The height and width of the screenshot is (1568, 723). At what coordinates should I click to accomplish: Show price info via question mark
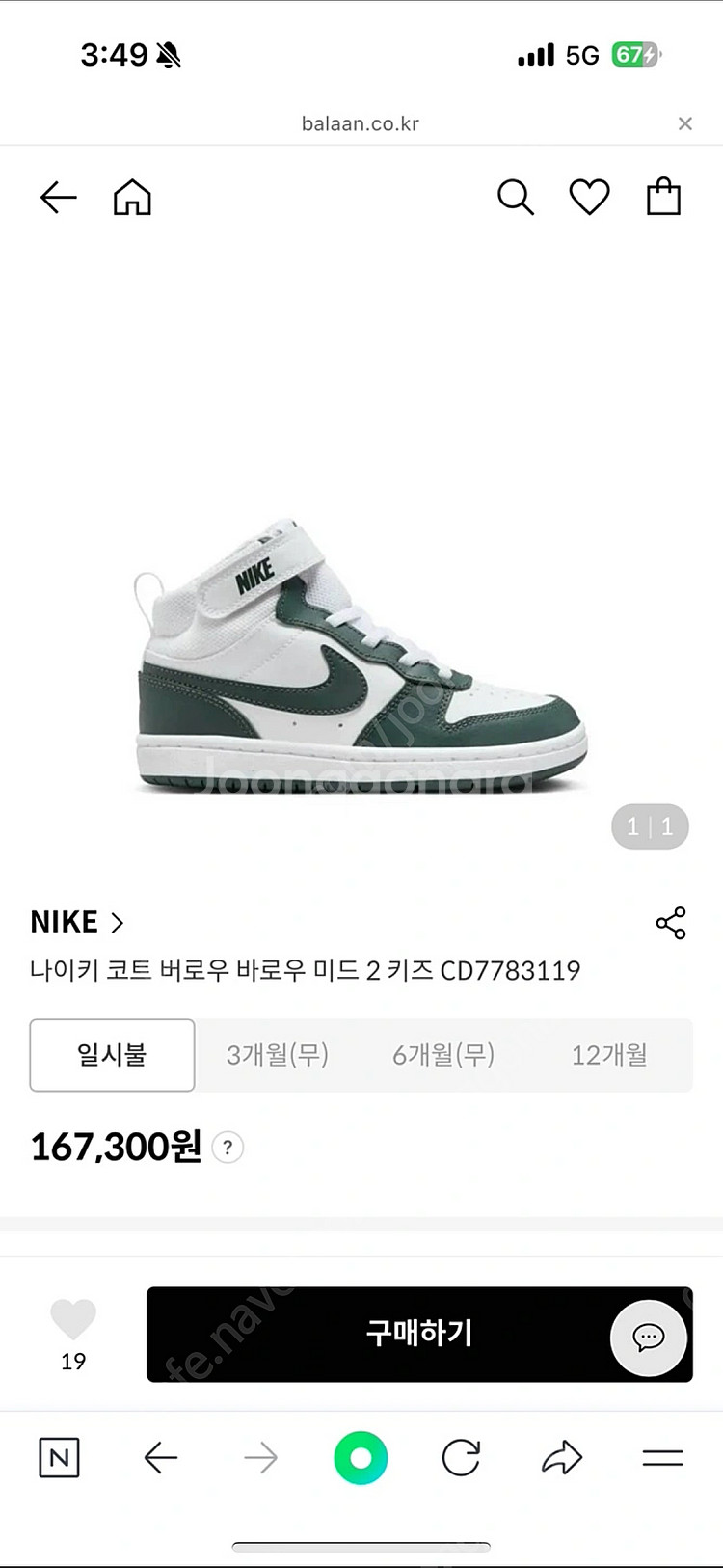click(228, 1148)
